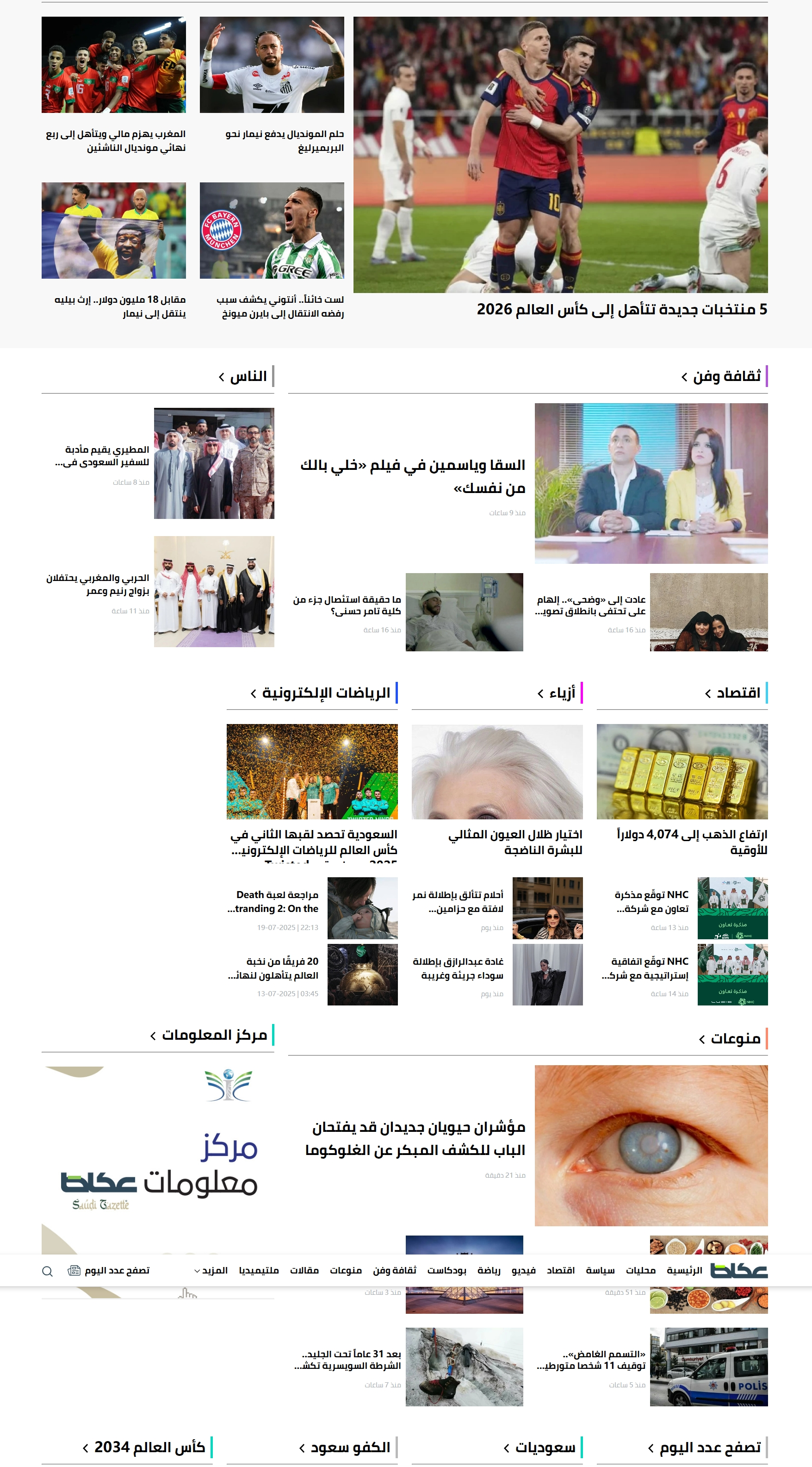The width and height of the screenshot is (812, 1467).
Task: Open the اقتصاد section heading
Action: (738, 693)
